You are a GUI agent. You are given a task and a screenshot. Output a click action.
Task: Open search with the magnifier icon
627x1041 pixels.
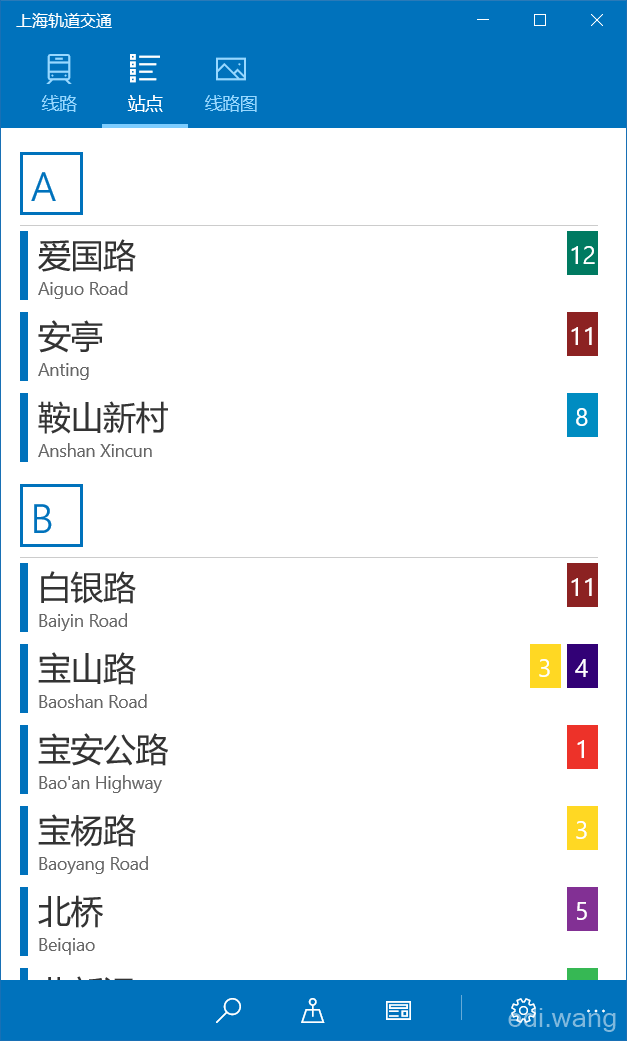tap(228, 1010)
